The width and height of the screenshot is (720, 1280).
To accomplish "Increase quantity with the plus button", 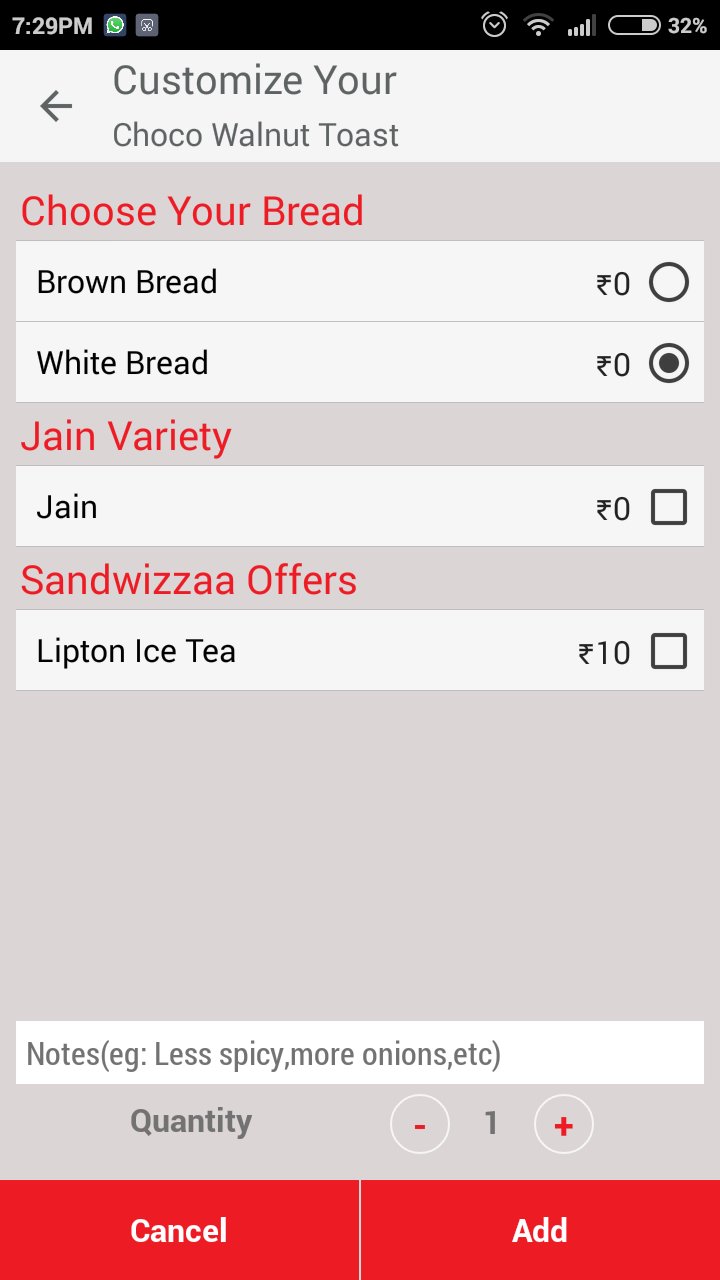I will (x=564, y=1125).
